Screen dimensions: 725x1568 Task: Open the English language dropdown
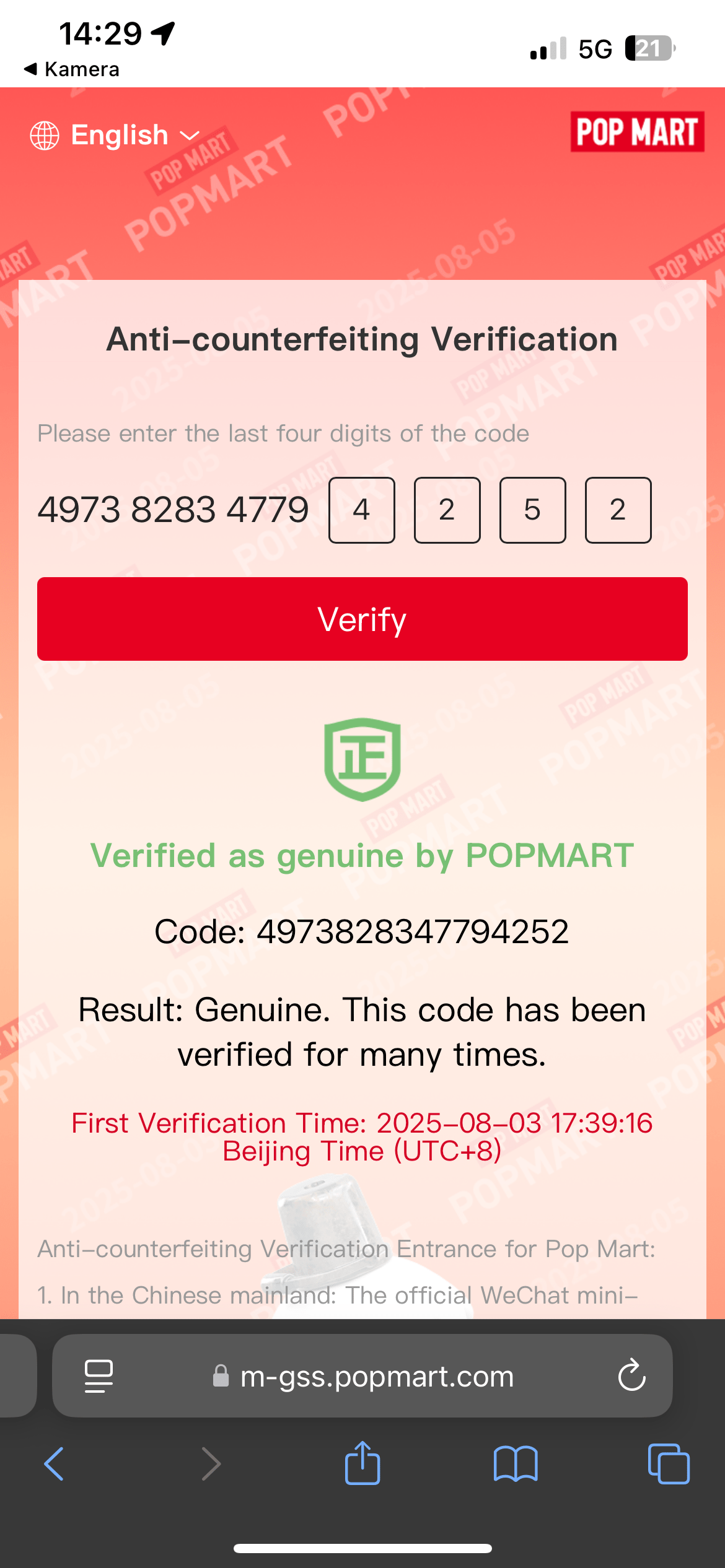click(115, 135)
